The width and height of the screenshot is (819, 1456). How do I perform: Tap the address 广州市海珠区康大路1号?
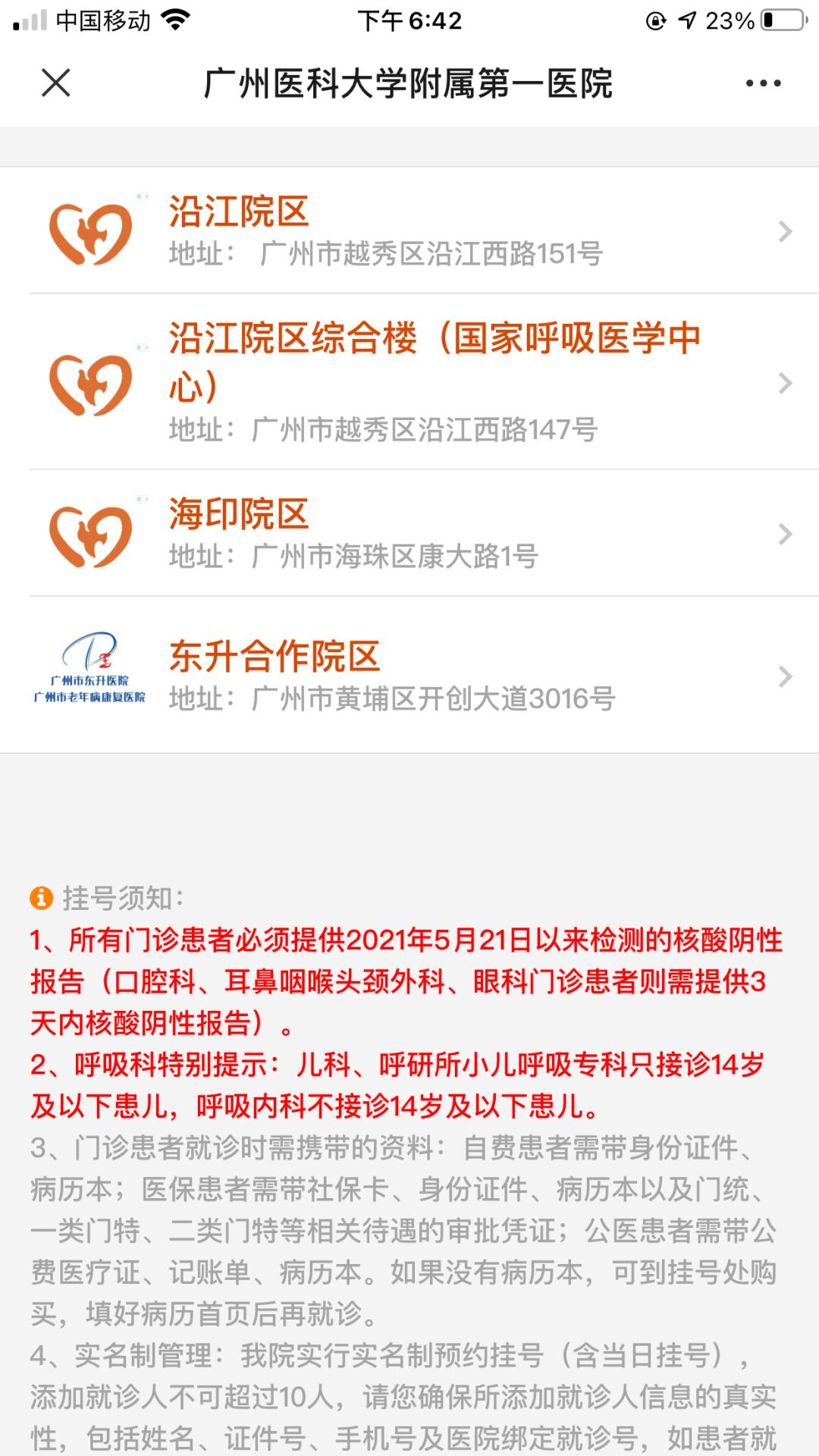pos(356,556)
